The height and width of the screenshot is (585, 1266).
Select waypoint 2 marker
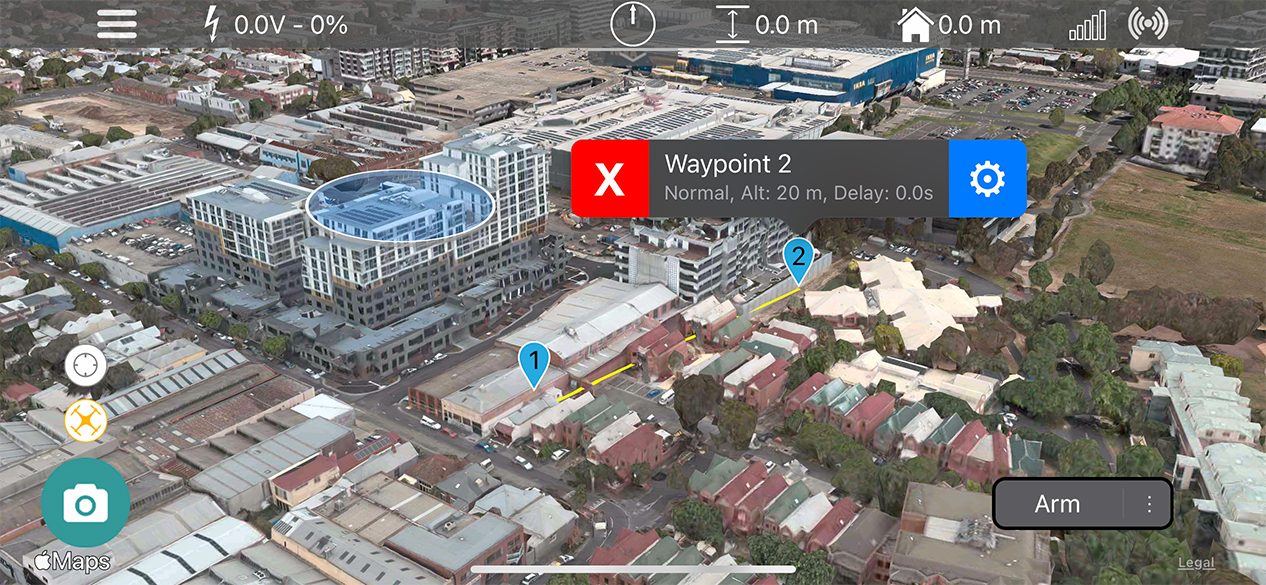coord(797,259)
